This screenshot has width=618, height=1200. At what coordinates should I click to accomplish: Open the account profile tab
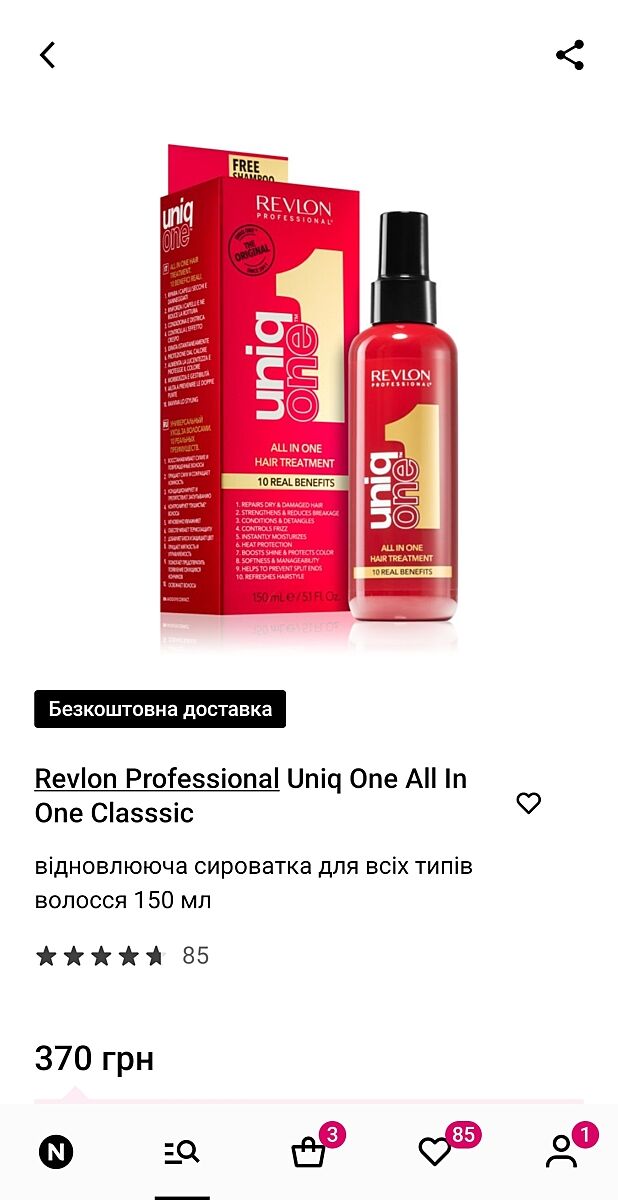tap(561, 1153)
